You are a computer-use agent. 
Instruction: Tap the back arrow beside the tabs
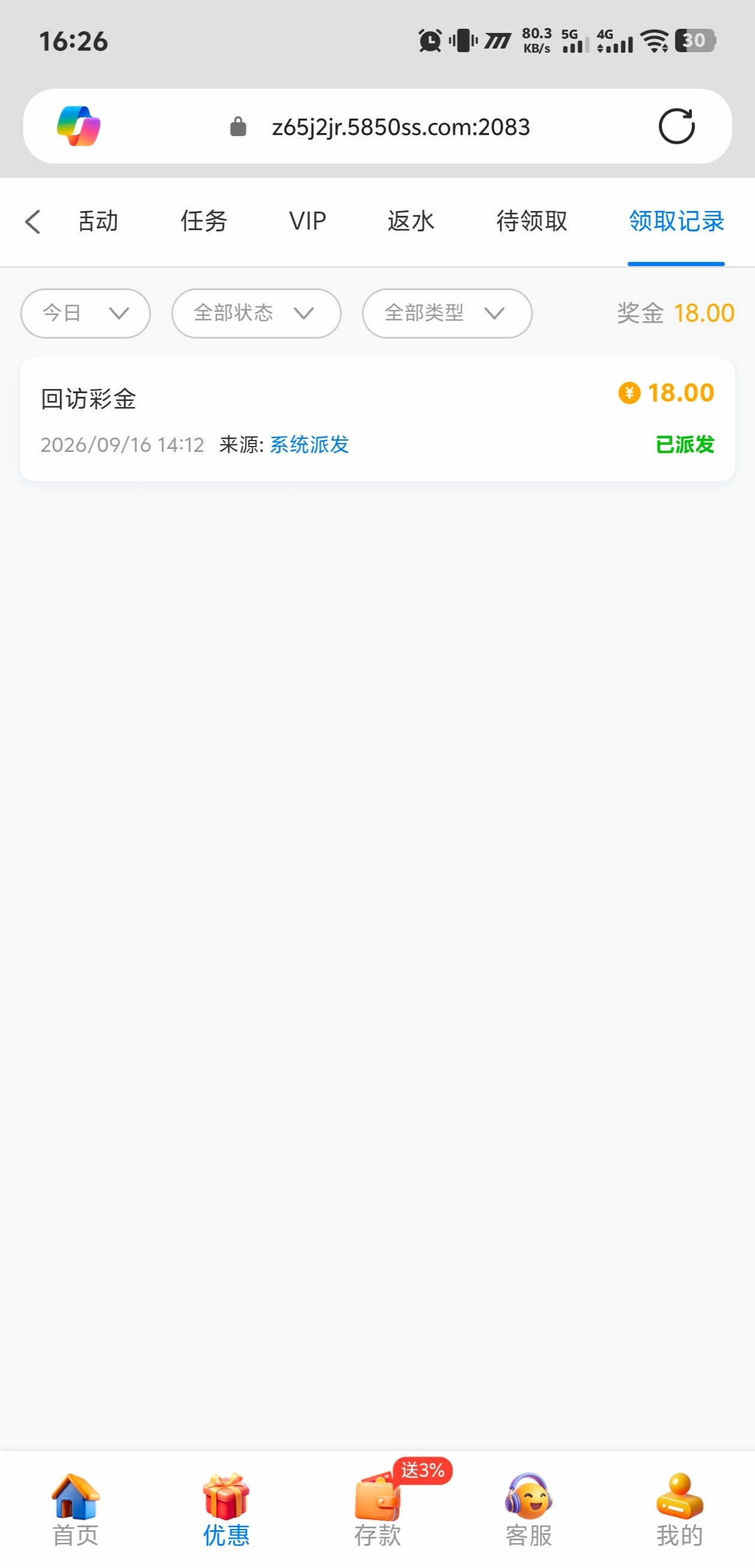tap(33, 222)
